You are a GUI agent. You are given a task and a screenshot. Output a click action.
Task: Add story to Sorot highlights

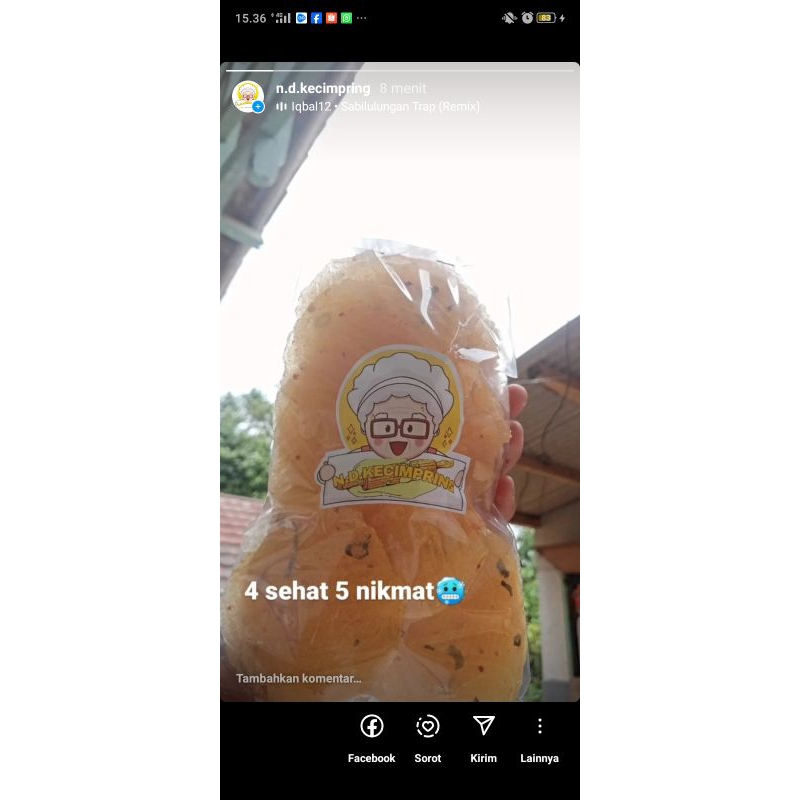(428, 737)
